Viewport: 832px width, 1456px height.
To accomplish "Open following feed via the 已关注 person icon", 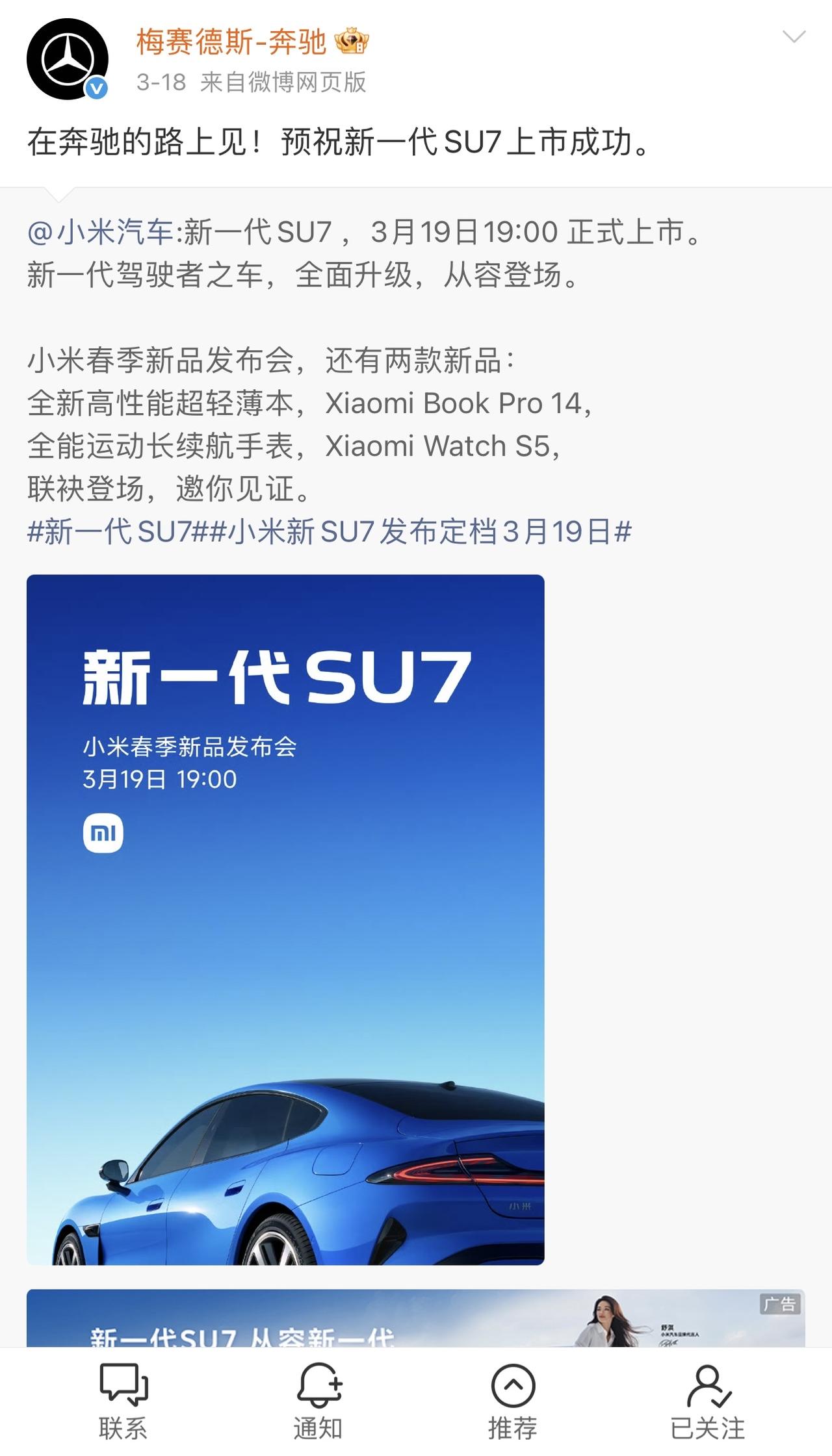I will point(710,1384).
